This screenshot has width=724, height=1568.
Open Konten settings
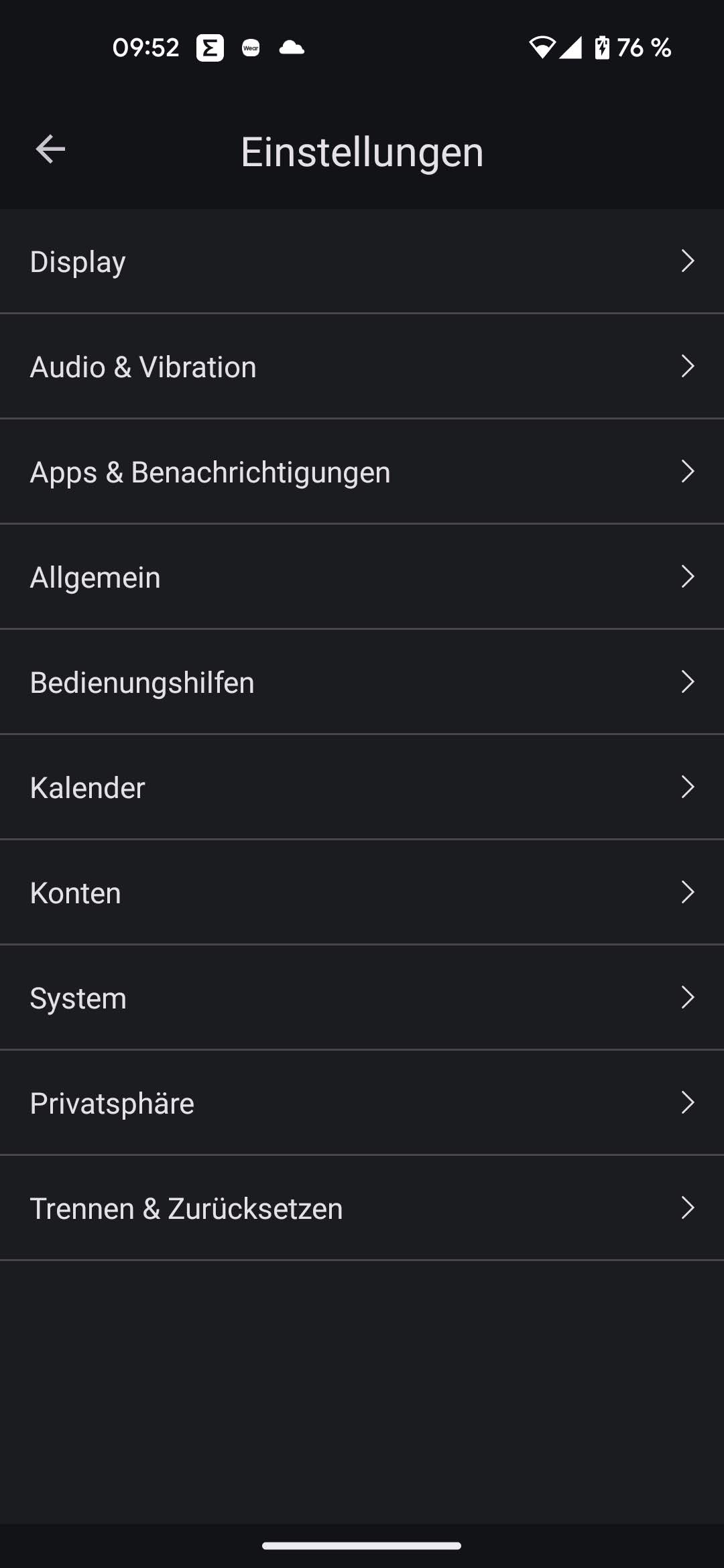click(x=362, y=893)
